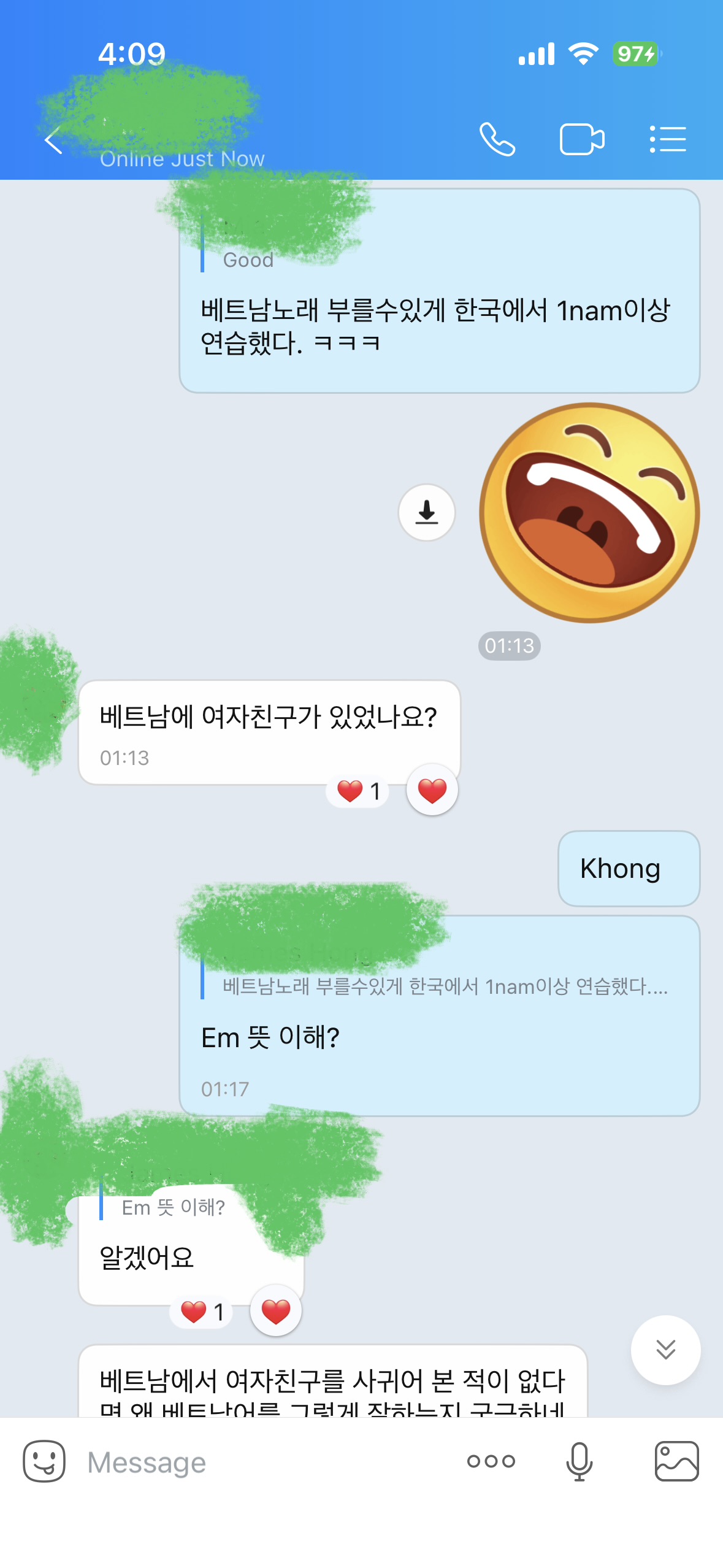
Task: Download the laughing emoji sticker
Action: pos(427,512)
